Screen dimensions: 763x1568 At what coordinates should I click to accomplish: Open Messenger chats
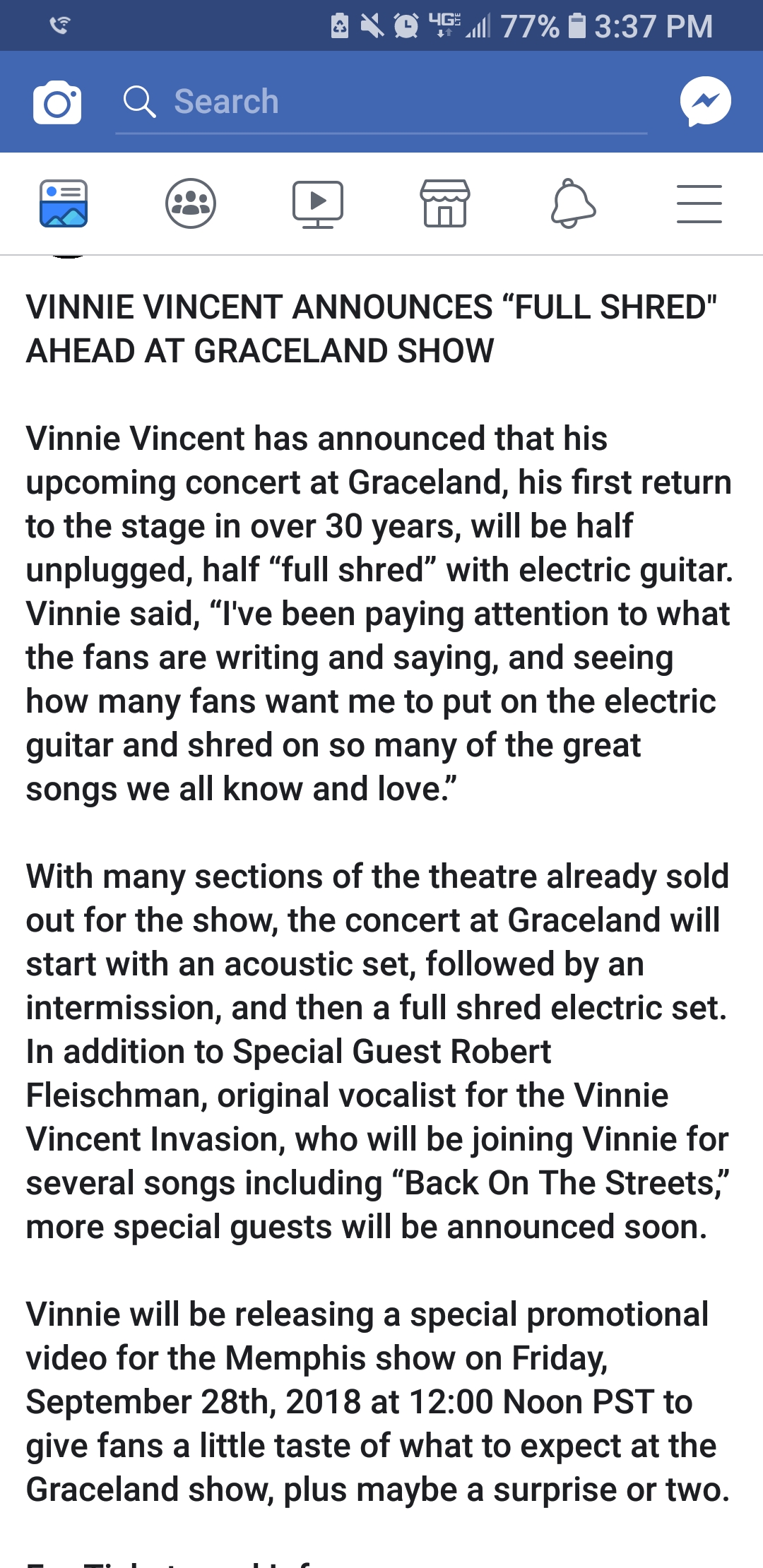[x=705, y=101]
